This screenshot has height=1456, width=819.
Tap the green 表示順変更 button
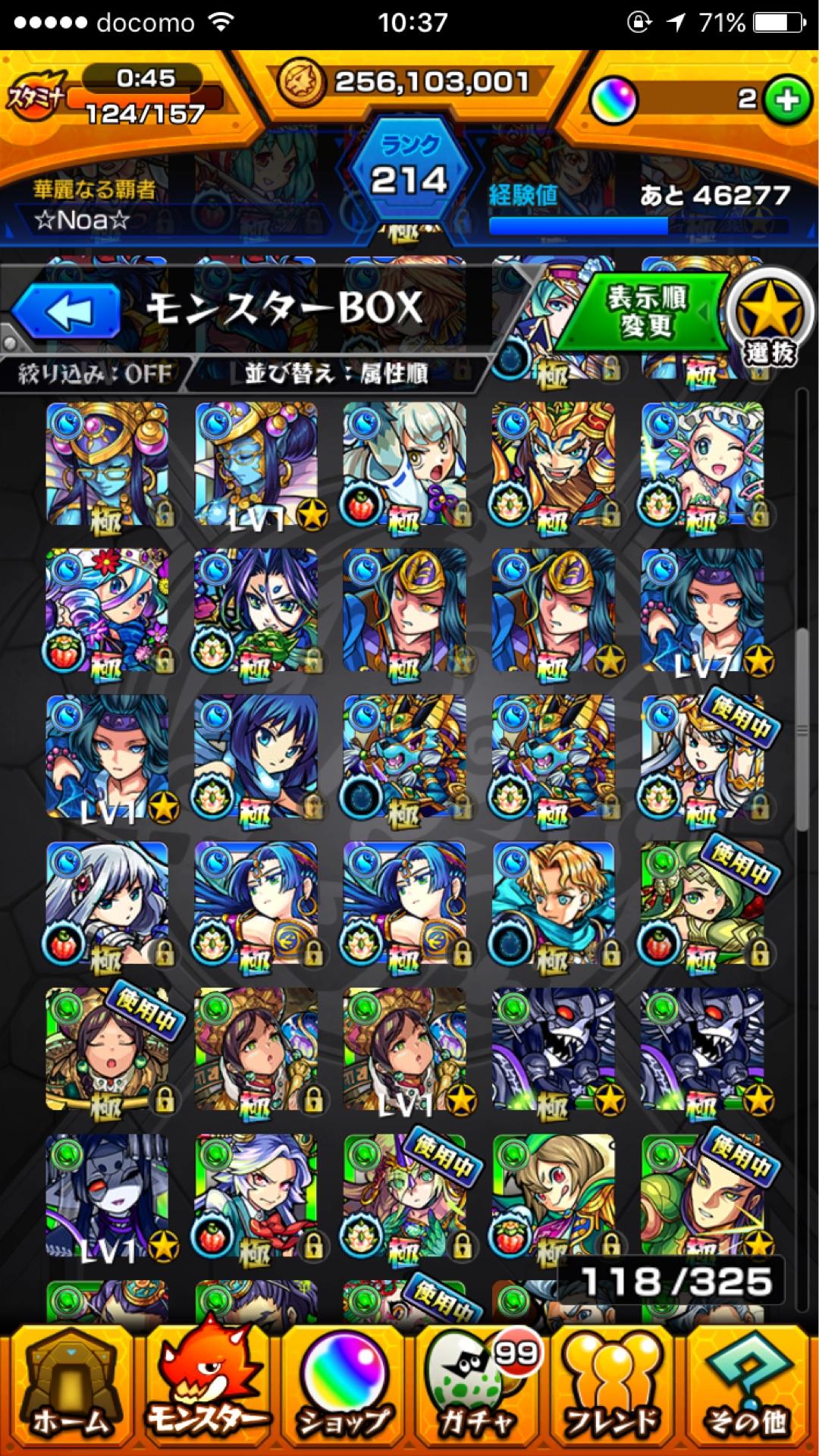pyautogui.click(x=646, y=312)
